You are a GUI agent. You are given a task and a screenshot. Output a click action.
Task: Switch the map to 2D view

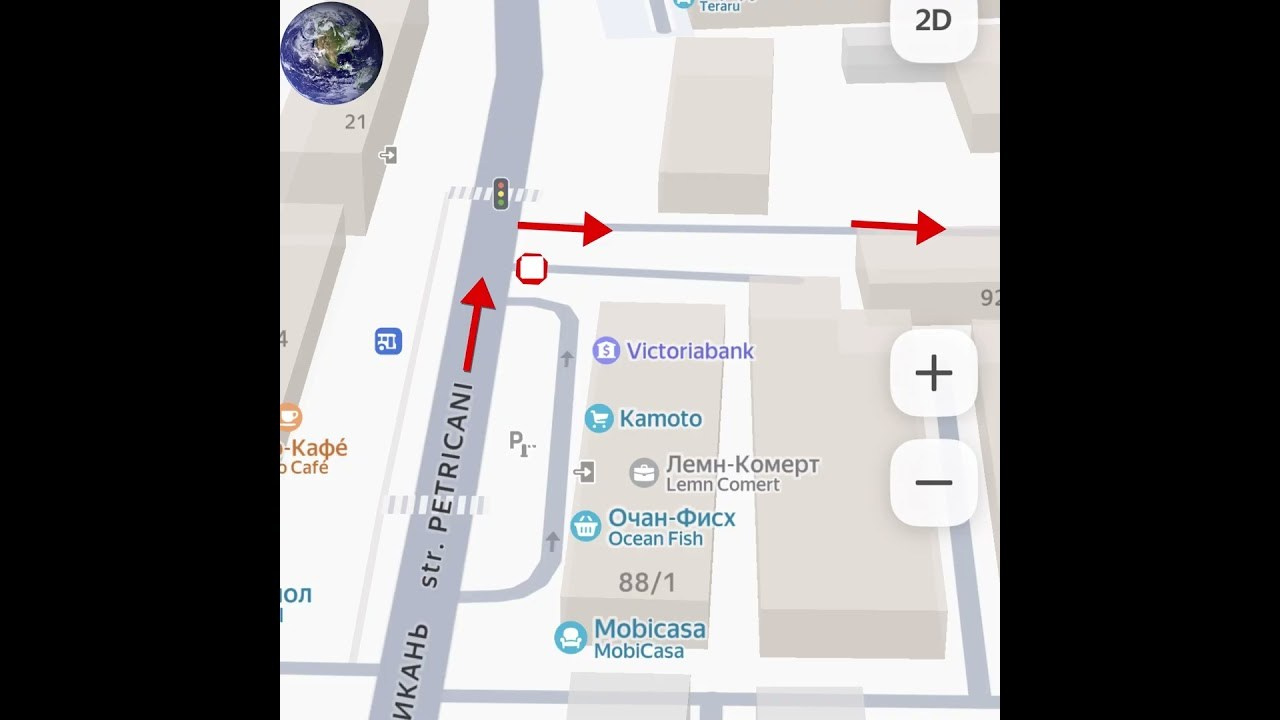[x=933, y=22]
